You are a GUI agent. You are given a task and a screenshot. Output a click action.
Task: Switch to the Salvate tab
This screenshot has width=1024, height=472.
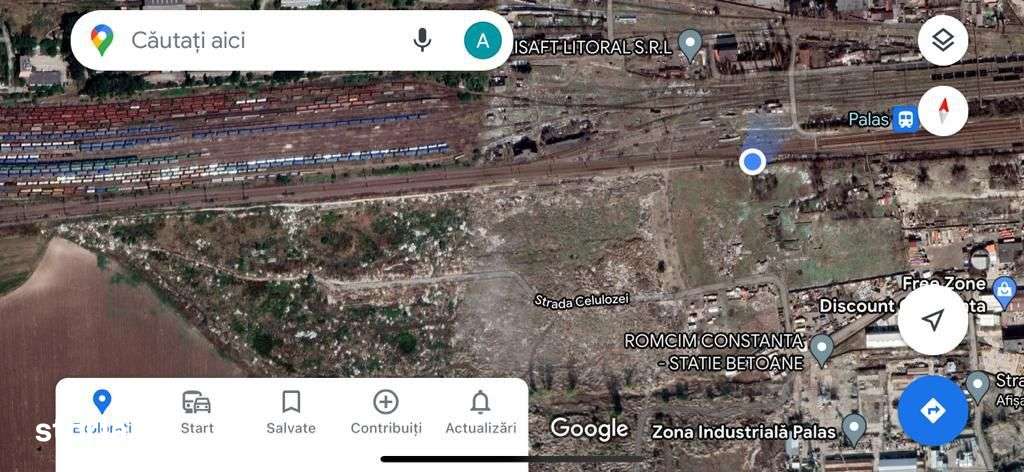click(x=291, y=412)
